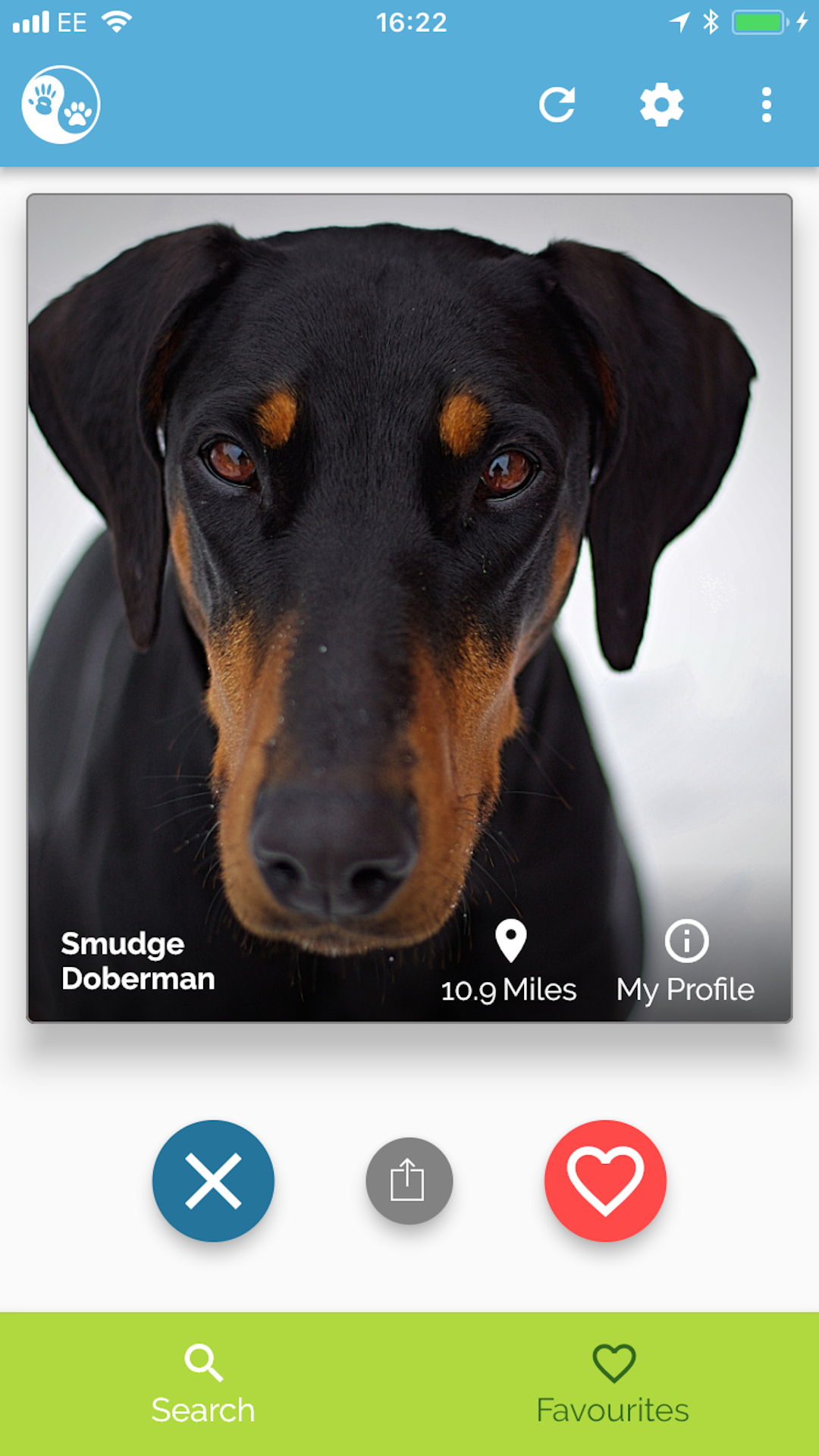This screenshot has width=819, height=1456.
Task: Switch to the Favourites tab
Action: coord(613,1384)
